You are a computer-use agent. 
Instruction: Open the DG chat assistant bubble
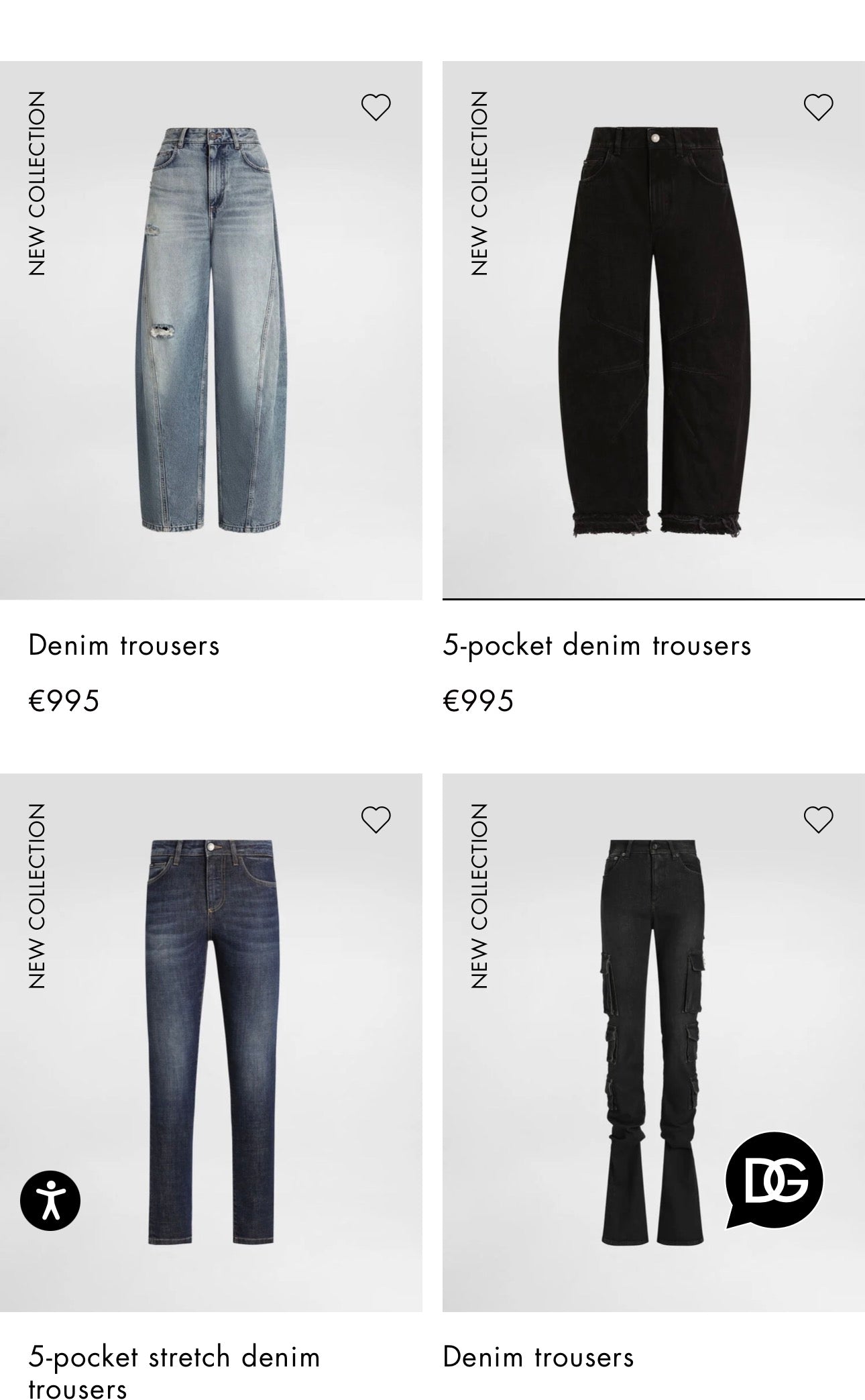pyautogui.click(x=774, y=1181)
